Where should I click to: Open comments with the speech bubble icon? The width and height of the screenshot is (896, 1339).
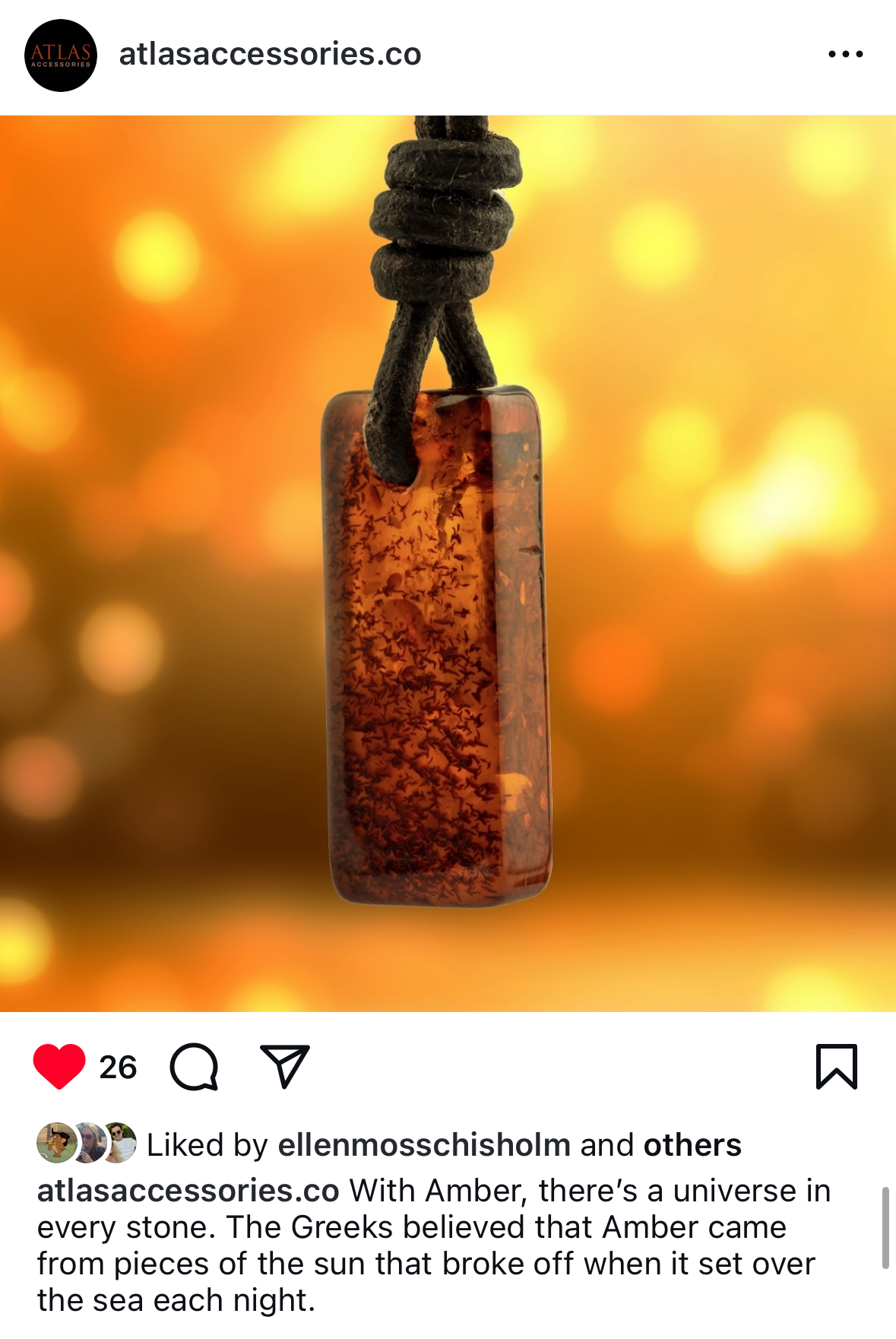[x=195, y=1066]
